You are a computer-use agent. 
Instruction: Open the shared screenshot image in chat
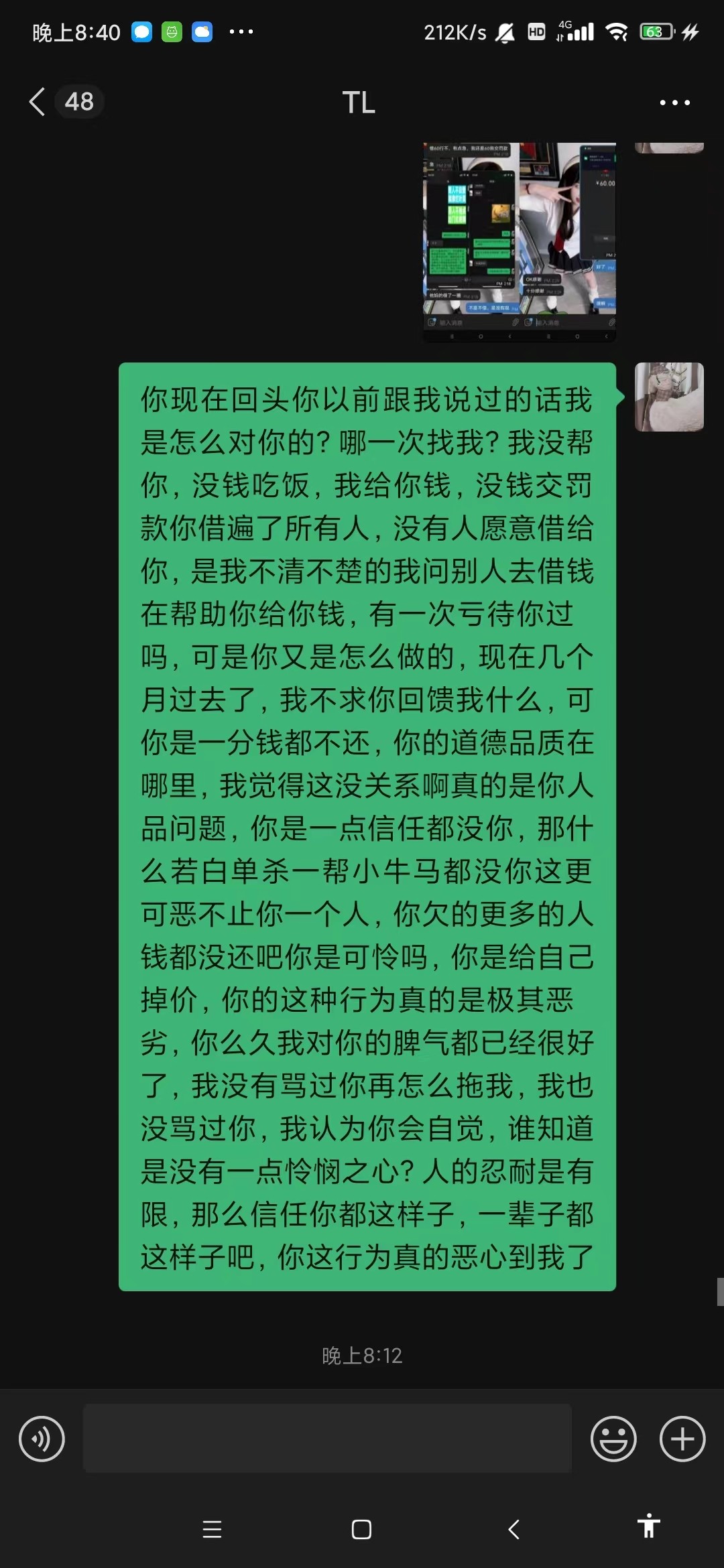(x=520, y=242)
